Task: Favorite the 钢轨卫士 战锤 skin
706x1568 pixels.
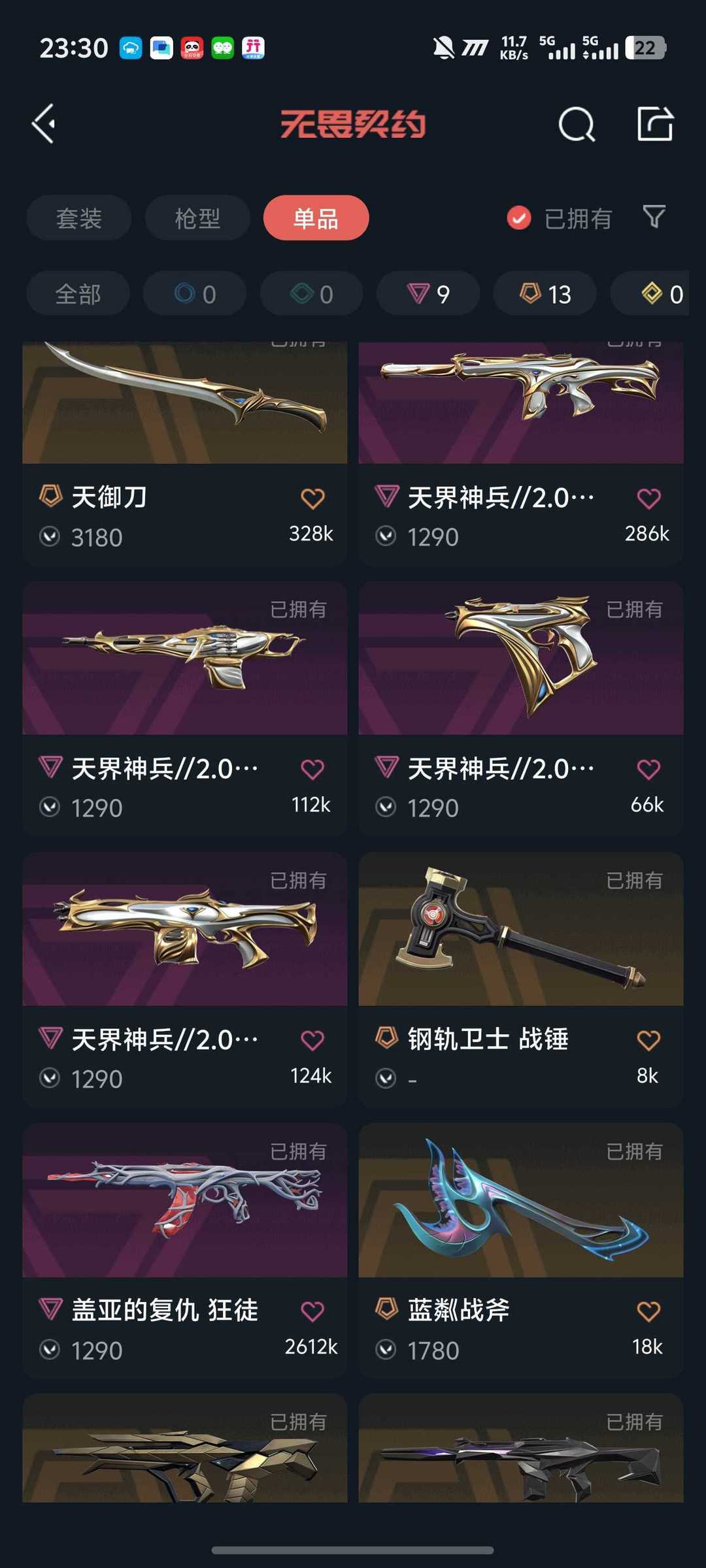Action: [648, 1040]
